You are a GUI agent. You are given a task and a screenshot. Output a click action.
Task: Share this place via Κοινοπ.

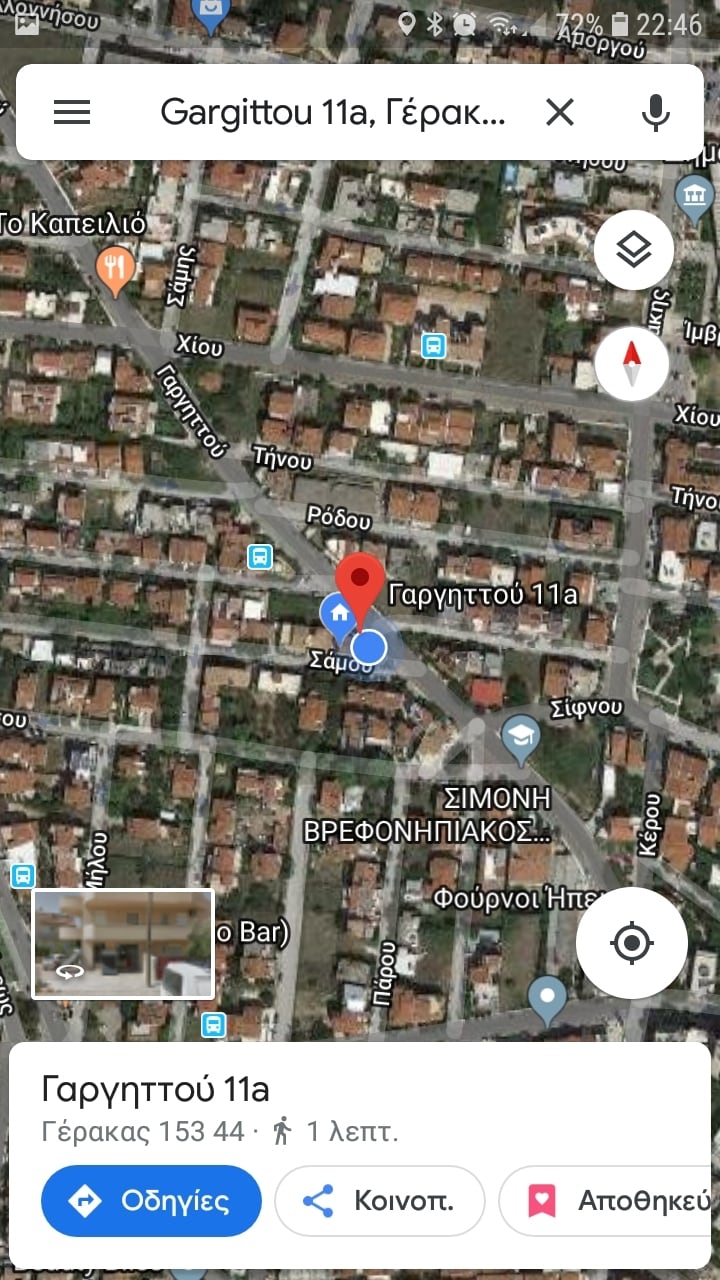380,1200
